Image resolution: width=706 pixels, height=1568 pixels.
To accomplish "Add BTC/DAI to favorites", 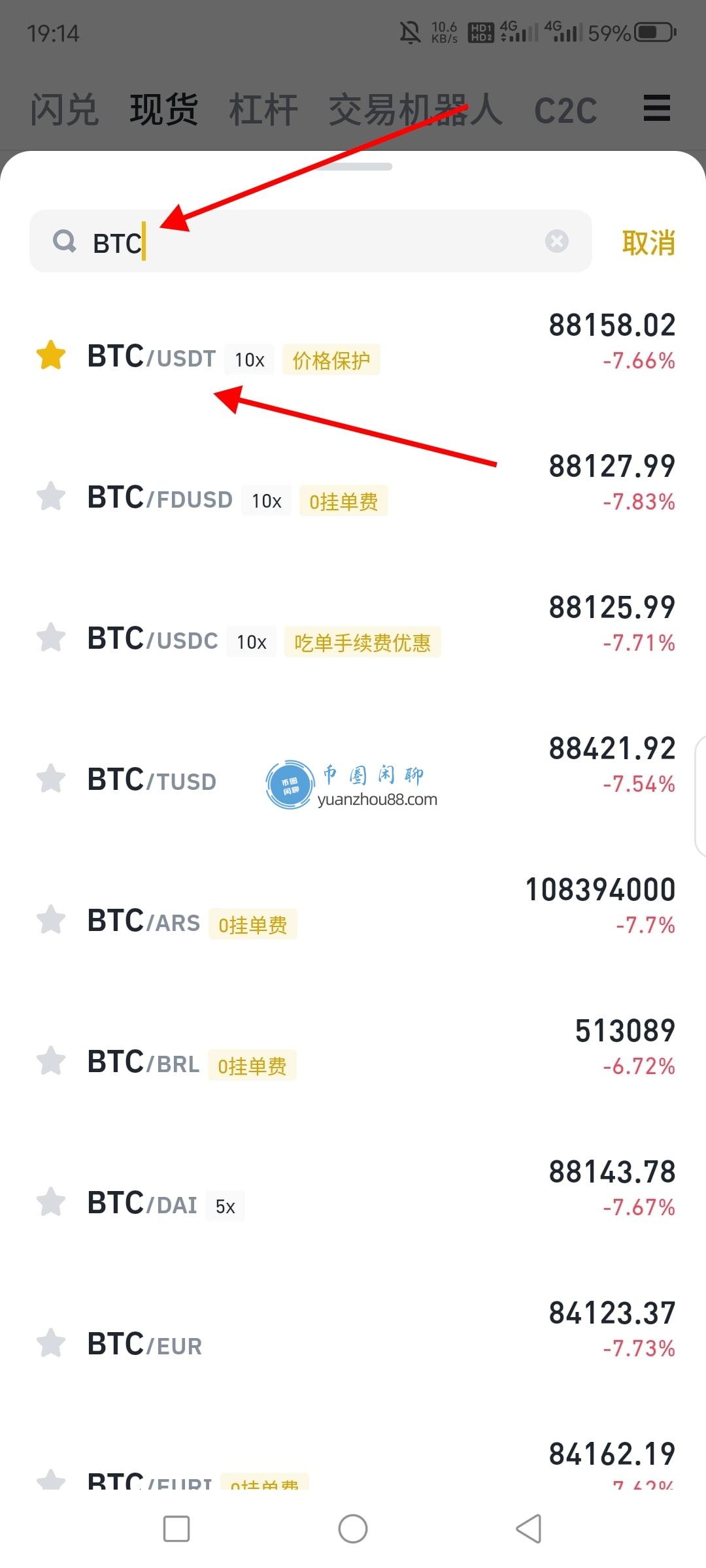I will [51, 1203].
